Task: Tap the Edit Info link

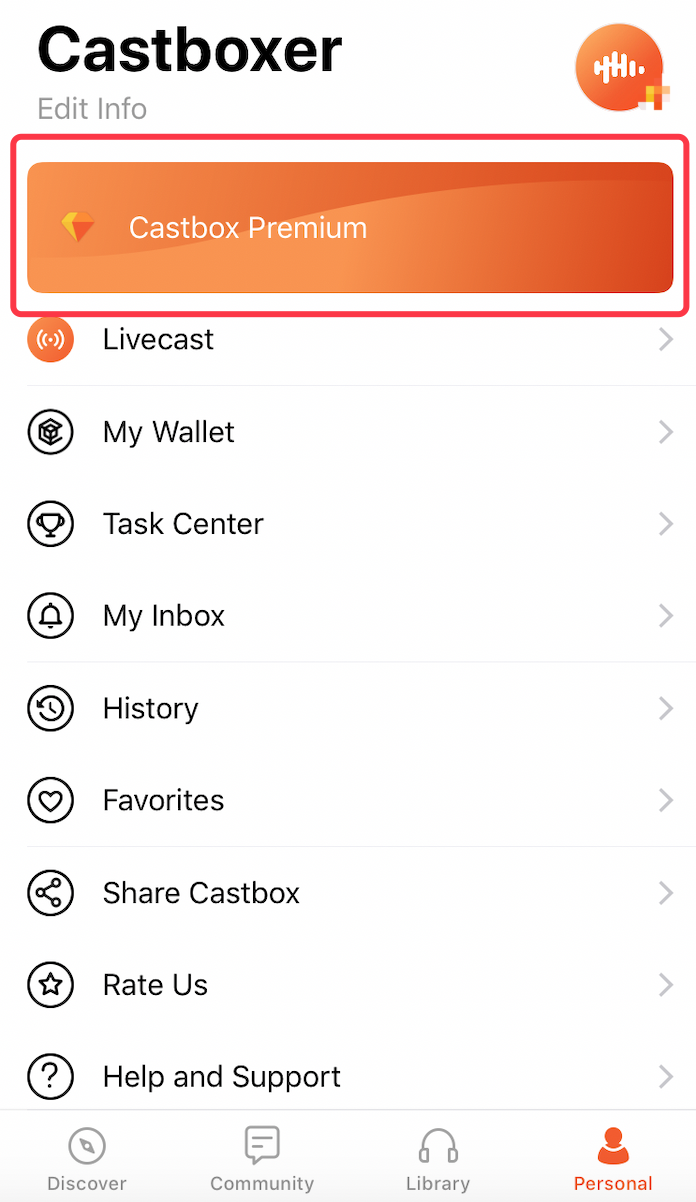Action: coord(92,108)
